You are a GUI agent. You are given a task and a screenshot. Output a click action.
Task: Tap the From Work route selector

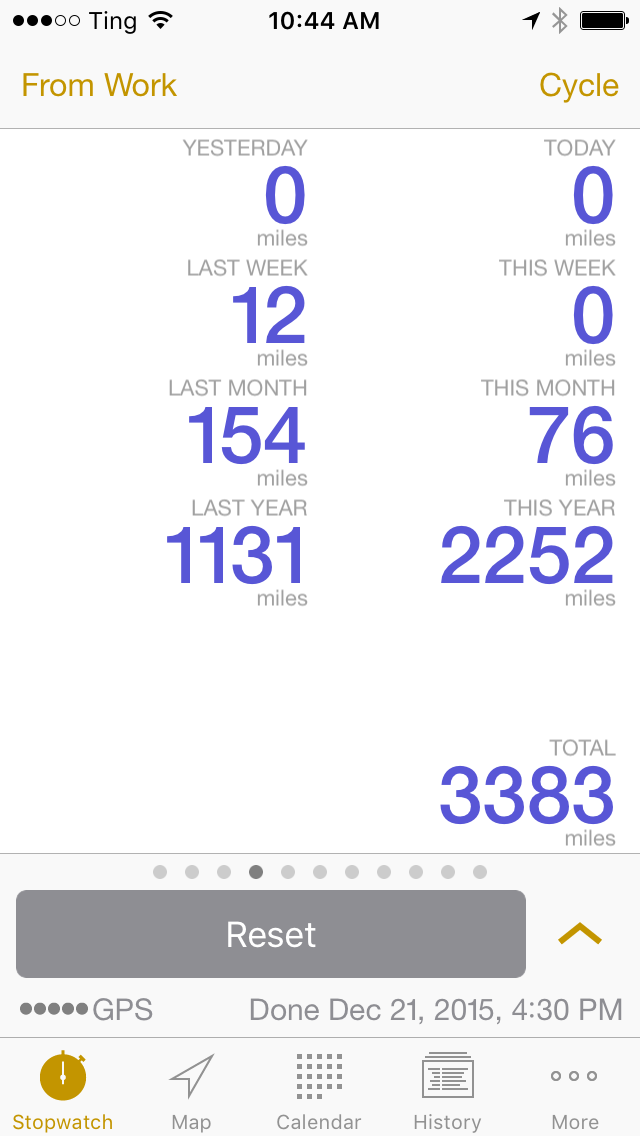pos(99,85)
